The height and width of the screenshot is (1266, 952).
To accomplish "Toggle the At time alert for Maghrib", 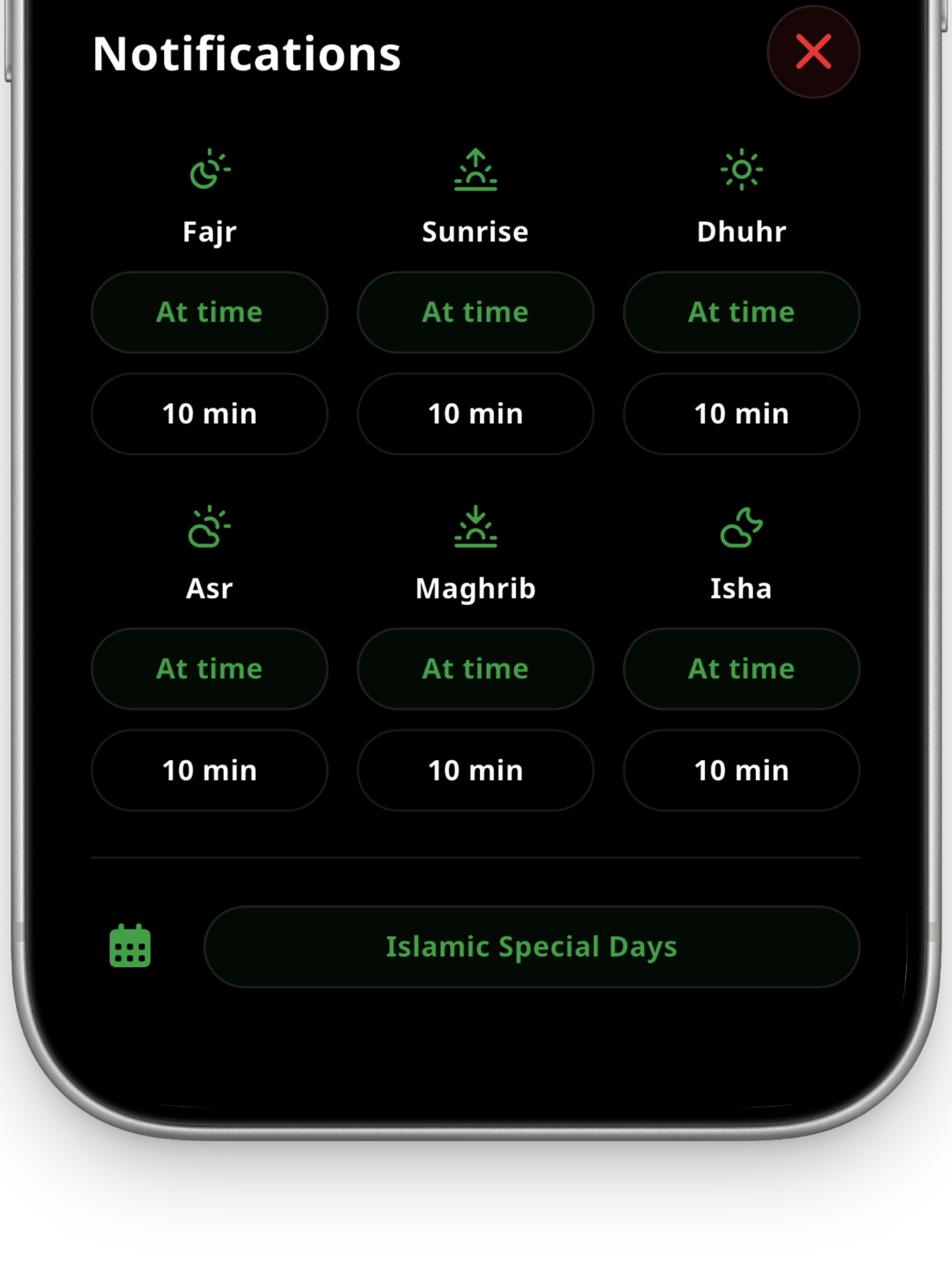I will 475,668.
